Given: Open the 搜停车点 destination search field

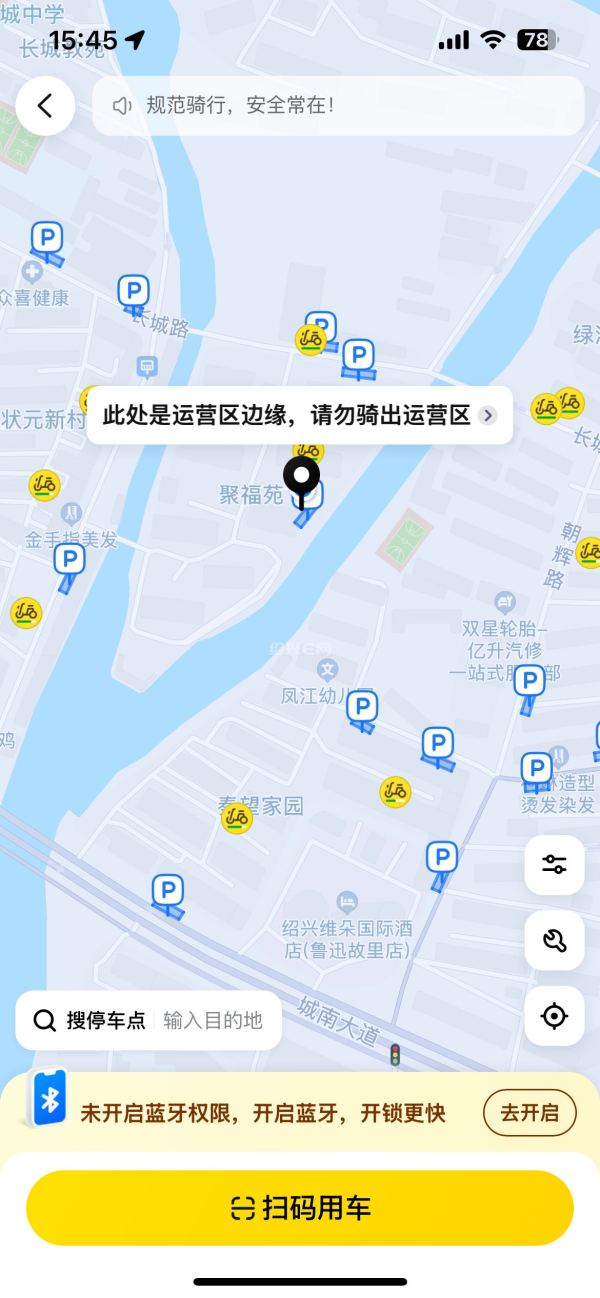Looking at the screenshot, I should click(x=148, y=1020).
